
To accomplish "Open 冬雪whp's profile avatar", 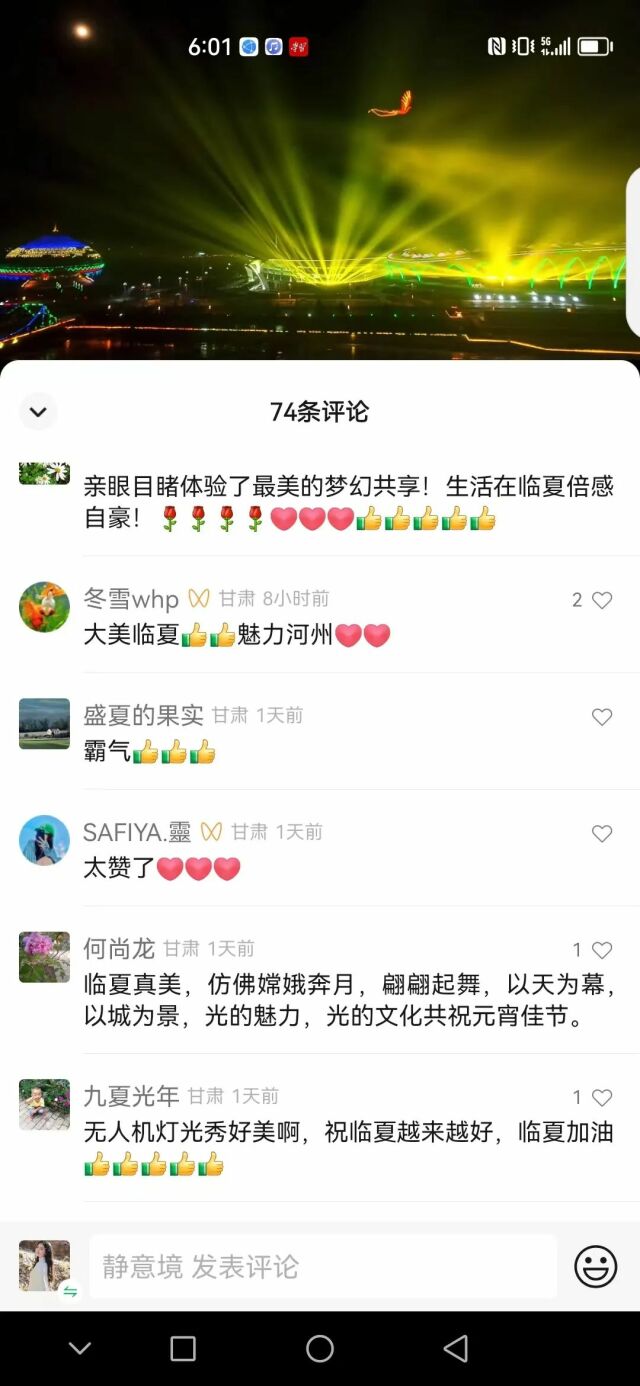I will (x=44, y=607).
